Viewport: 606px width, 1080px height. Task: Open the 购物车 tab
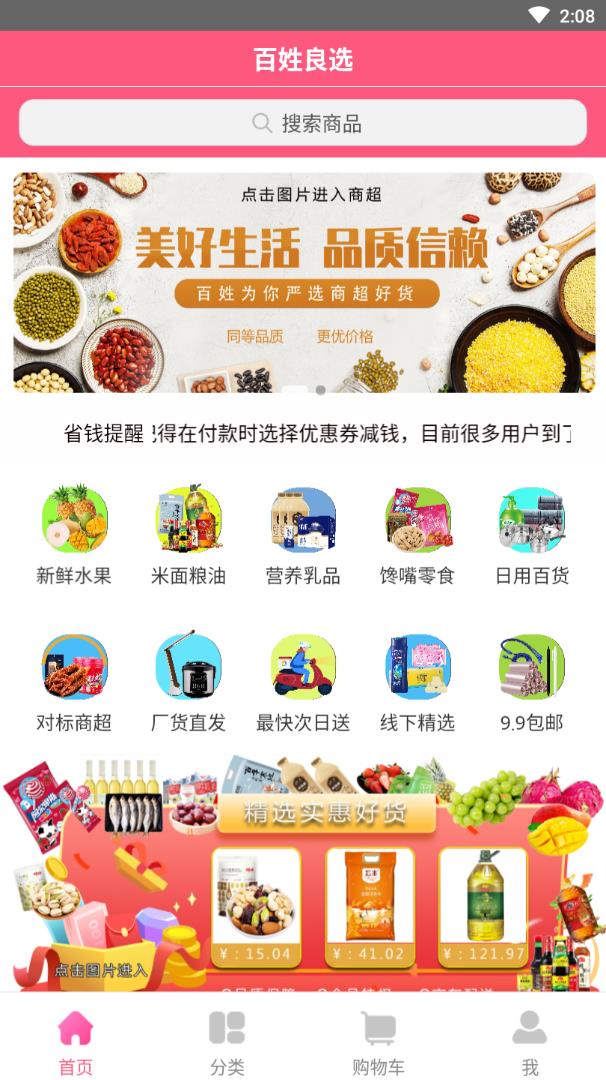click(378, 1041)
